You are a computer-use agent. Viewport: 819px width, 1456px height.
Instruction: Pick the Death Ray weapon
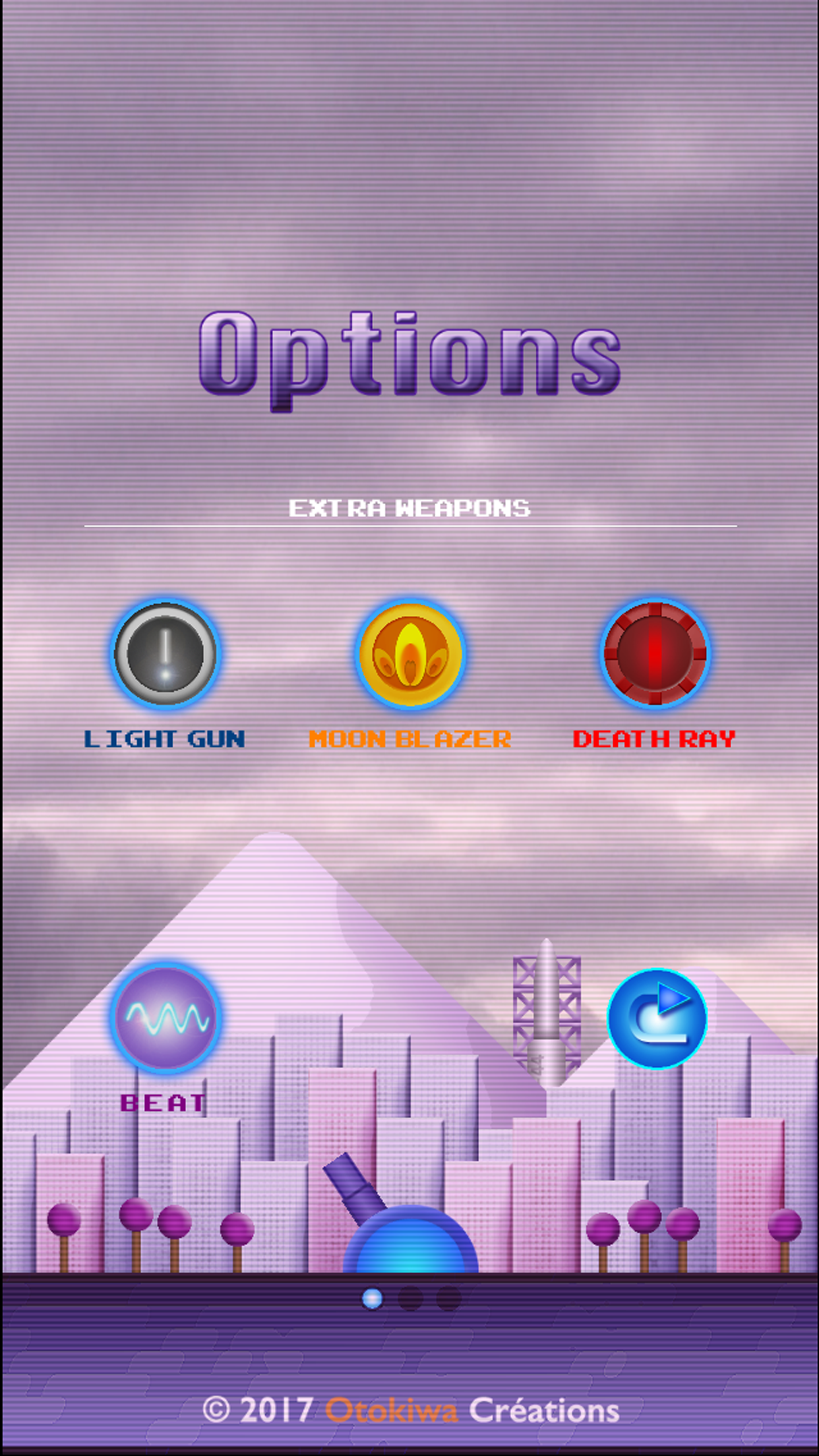(x=655, y=653)
